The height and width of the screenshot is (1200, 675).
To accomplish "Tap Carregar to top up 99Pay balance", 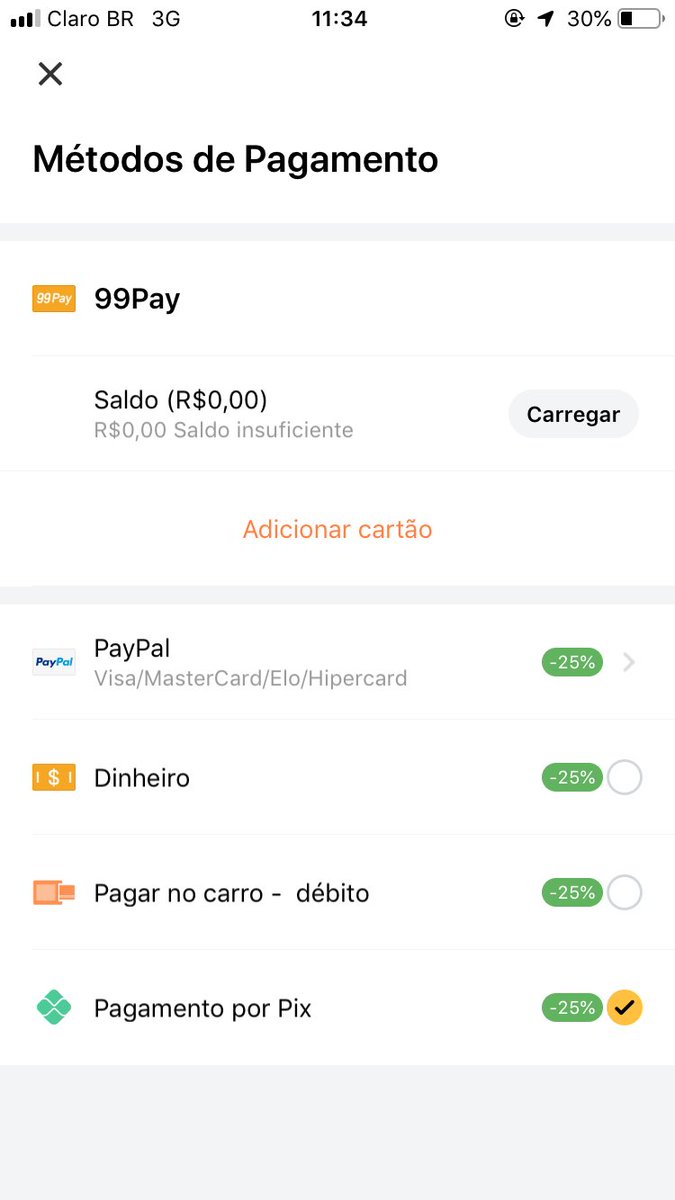I will (x=573, y=414).
